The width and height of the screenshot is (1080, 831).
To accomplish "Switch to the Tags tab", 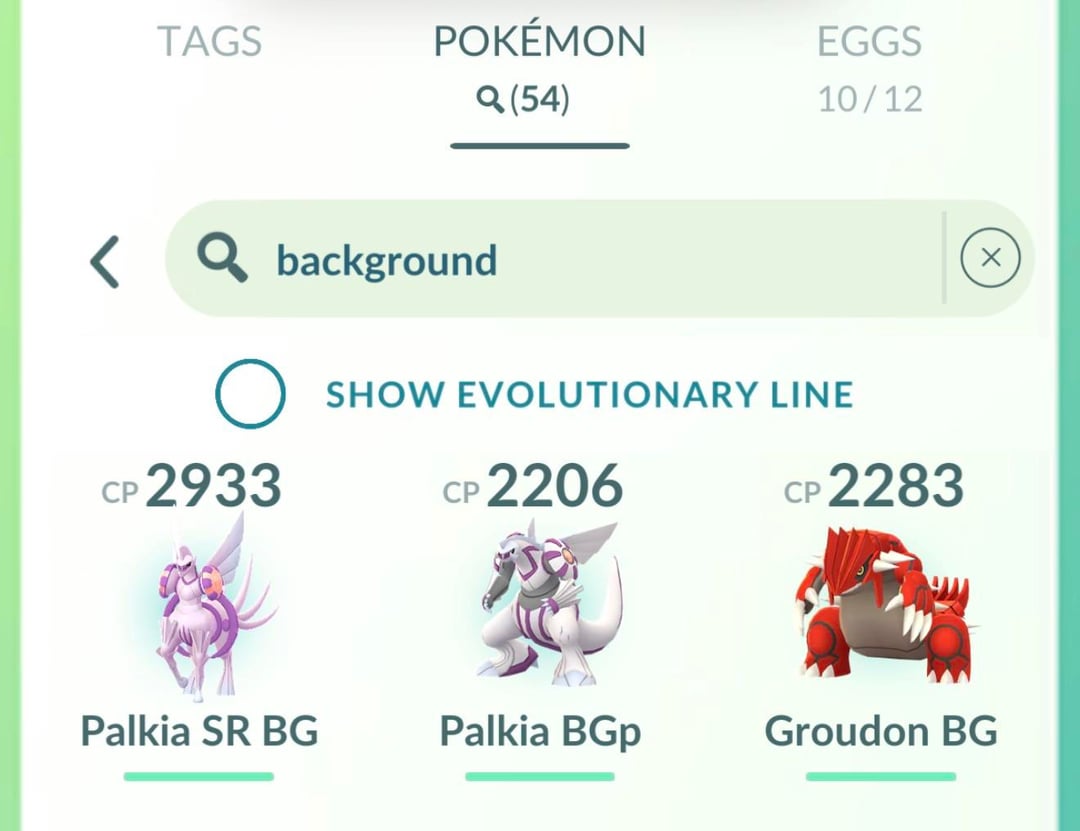I will pyautogui.click(x=209, y=43).
